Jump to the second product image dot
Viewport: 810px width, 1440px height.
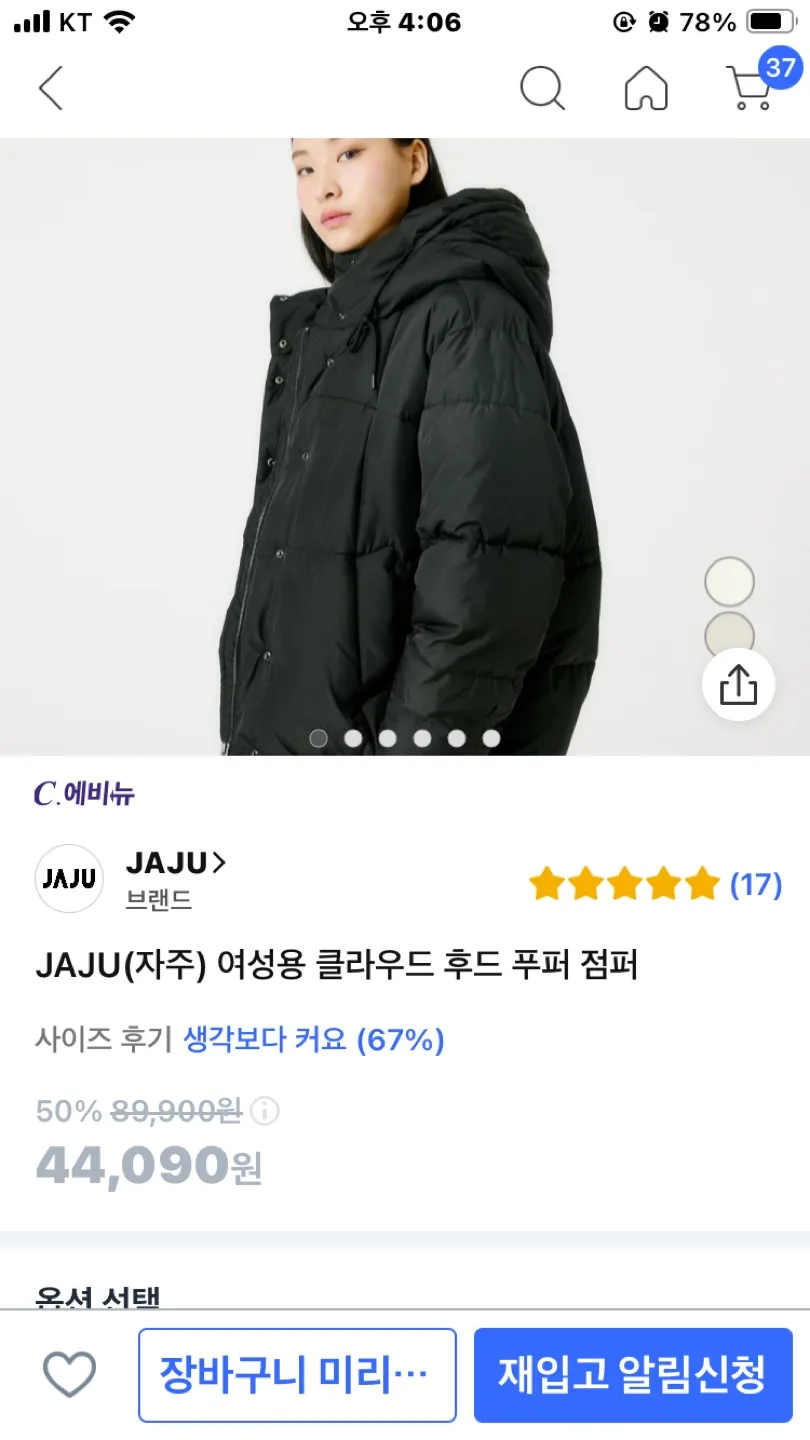[353, 738]
